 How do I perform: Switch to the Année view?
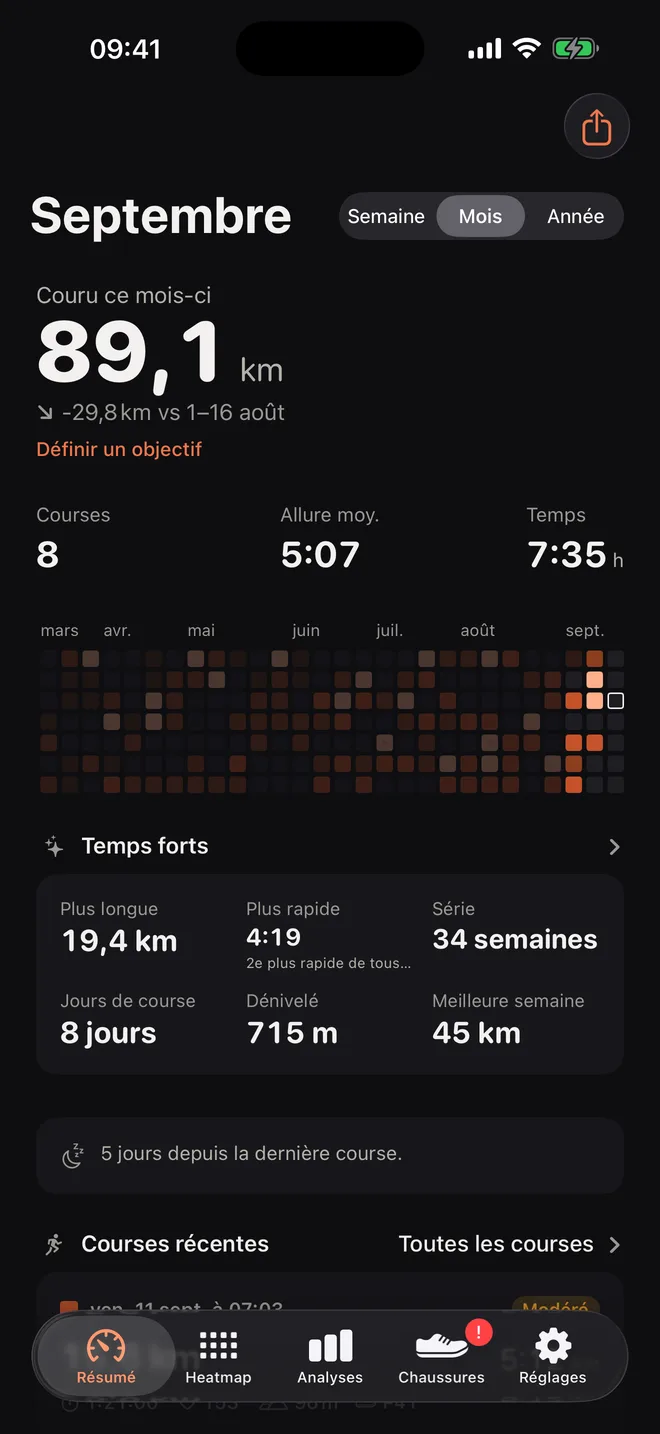[x=575, y=216]
